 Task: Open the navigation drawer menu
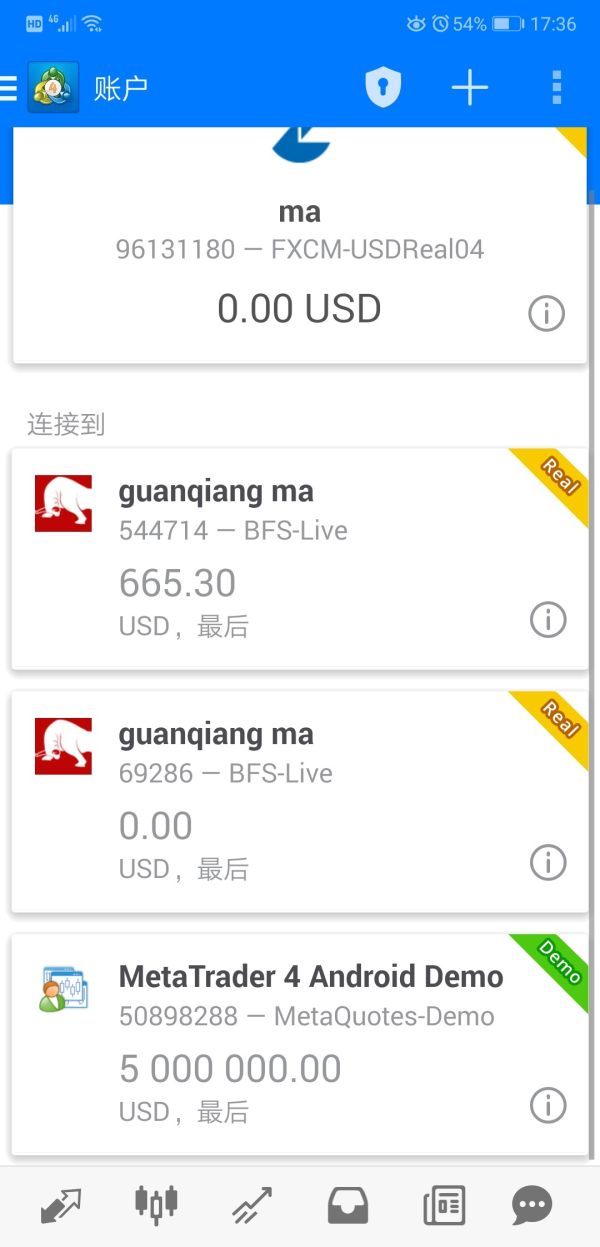[x=9, y=88]
